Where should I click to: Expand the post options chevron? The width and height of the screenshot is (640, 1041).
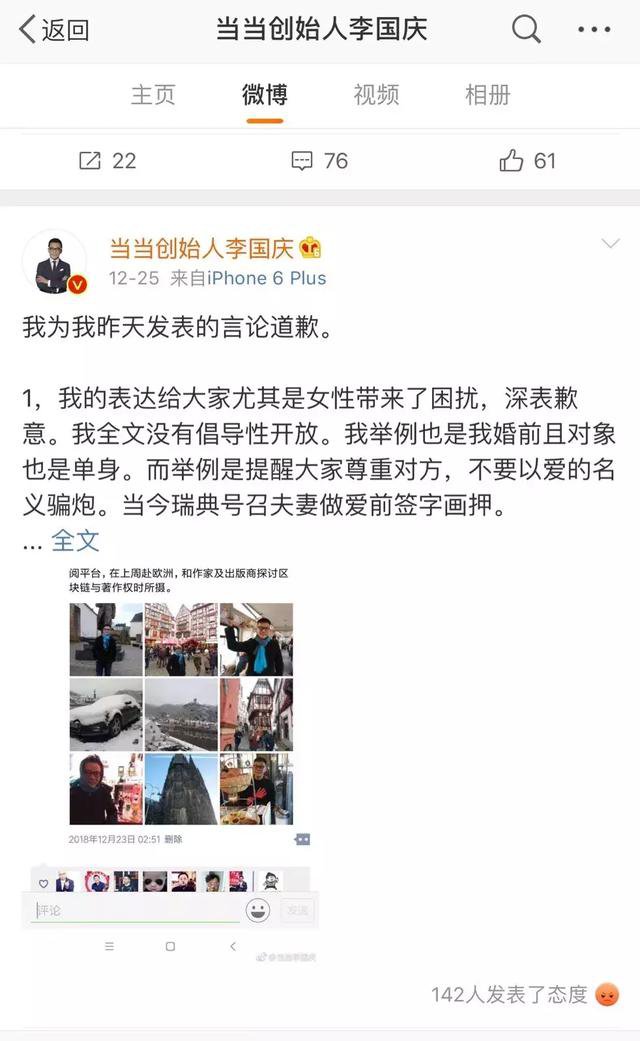coord(609,245)
